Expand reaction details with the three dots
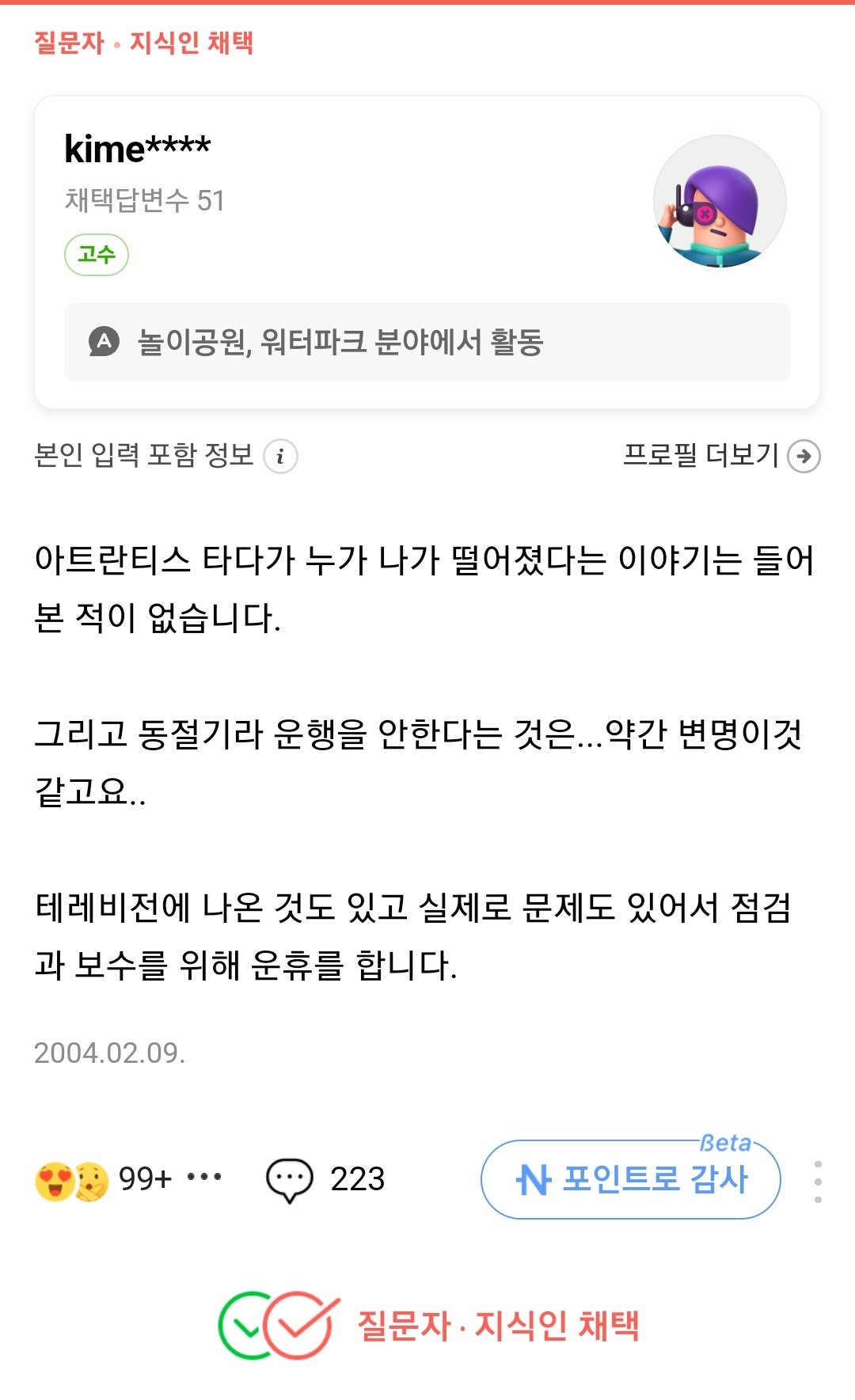Viewport: 855px width, 1400px height. click(x=204, y=1177)
